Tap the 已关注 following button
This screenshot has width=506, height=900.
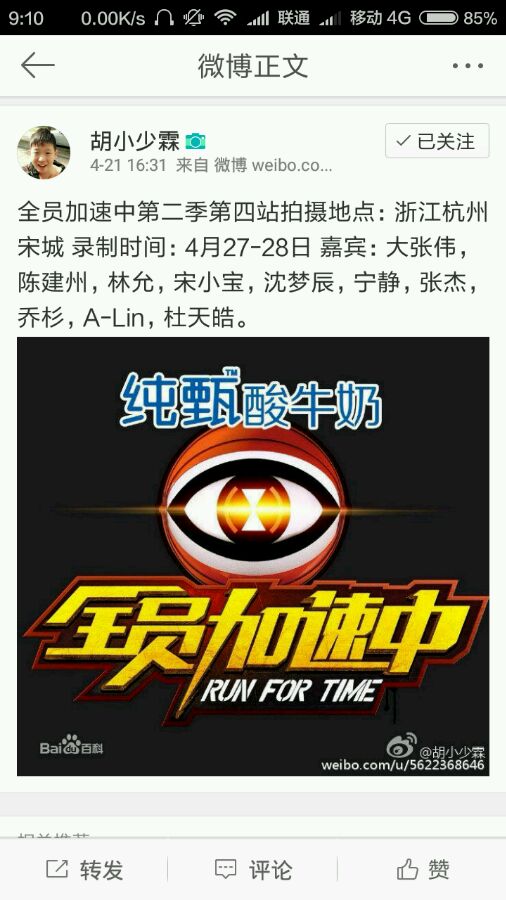tap(437, 141)
